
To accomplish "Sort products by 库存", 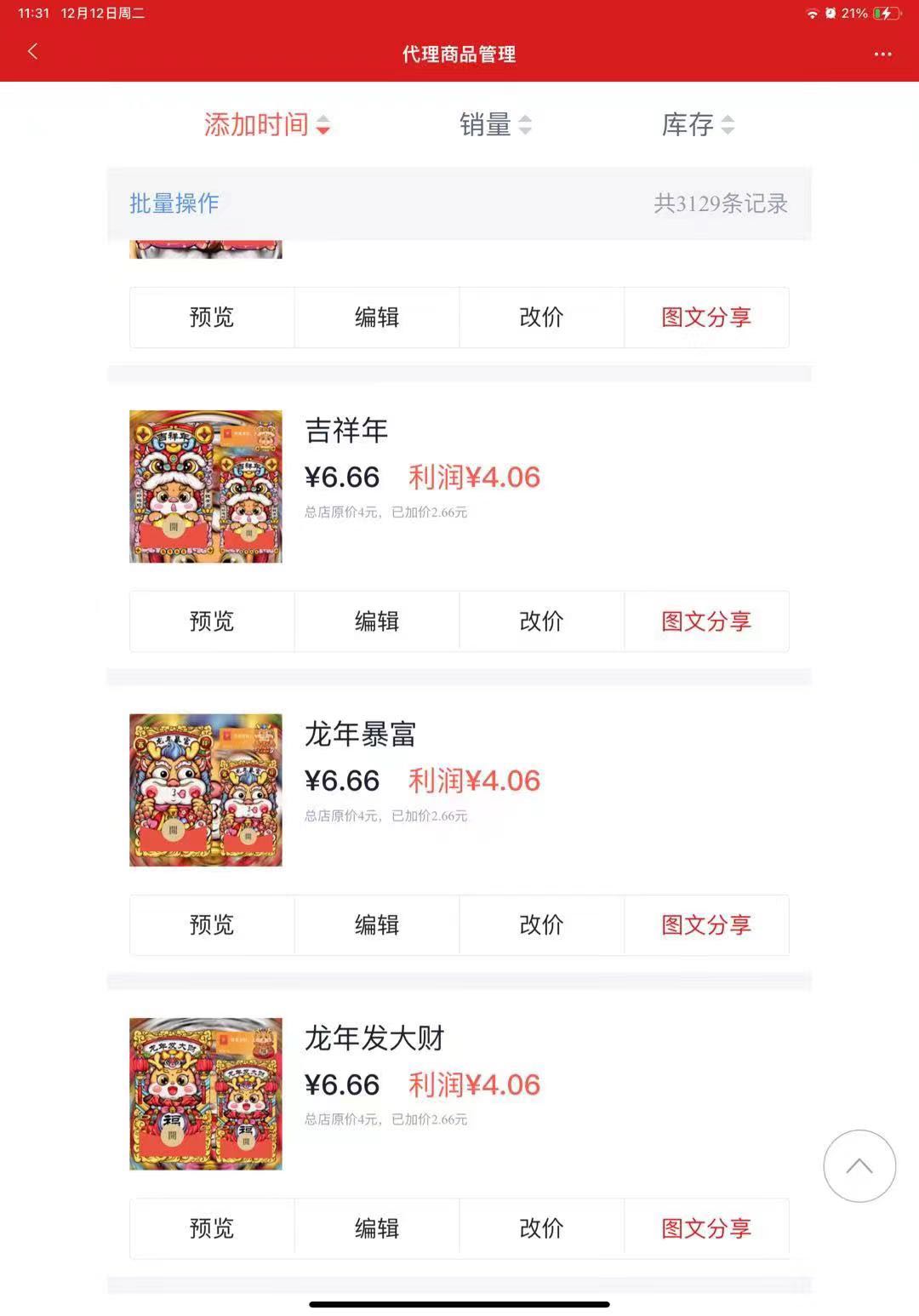I will pyautogui.click(x=697, y=125).
